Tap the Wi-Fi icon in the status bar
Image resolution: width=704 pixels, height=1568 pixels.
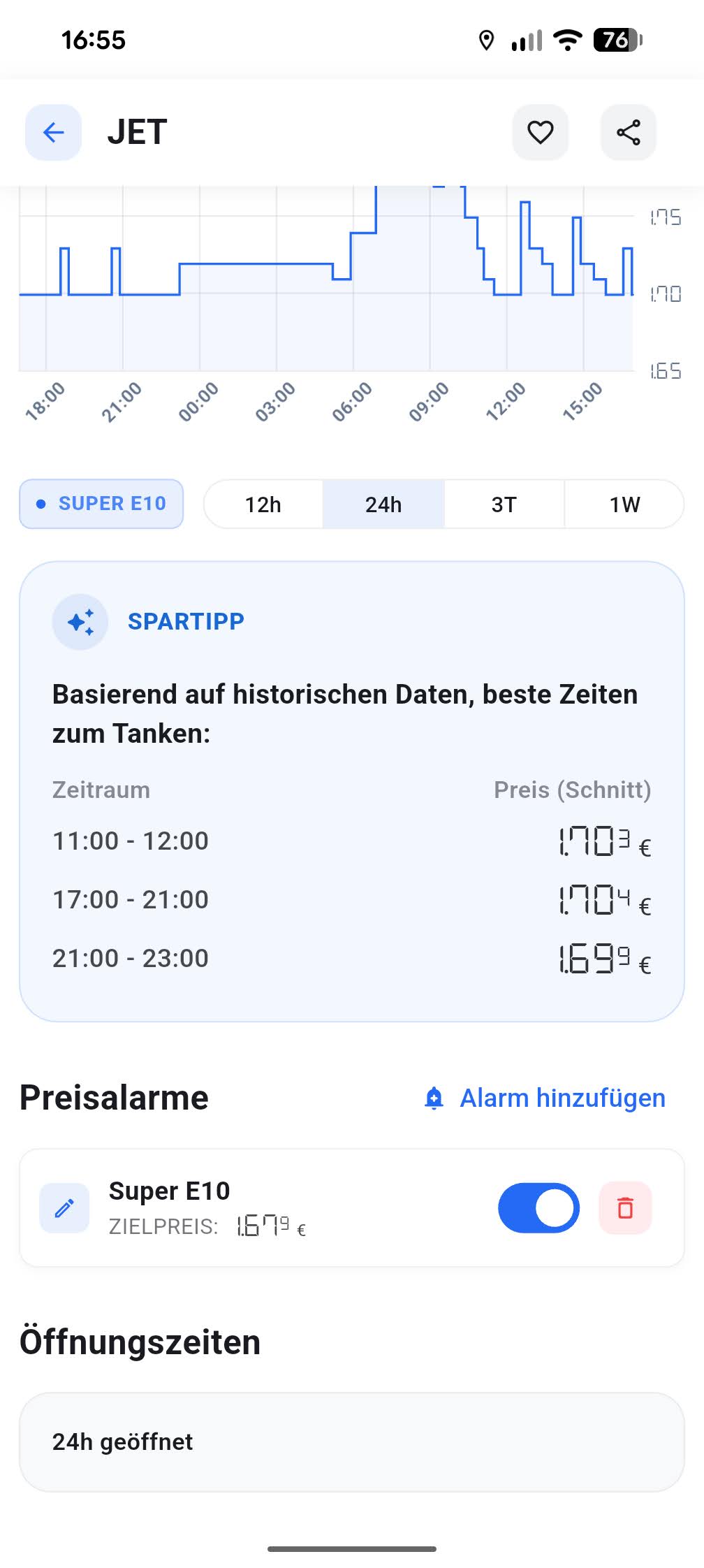coord(566,41)
